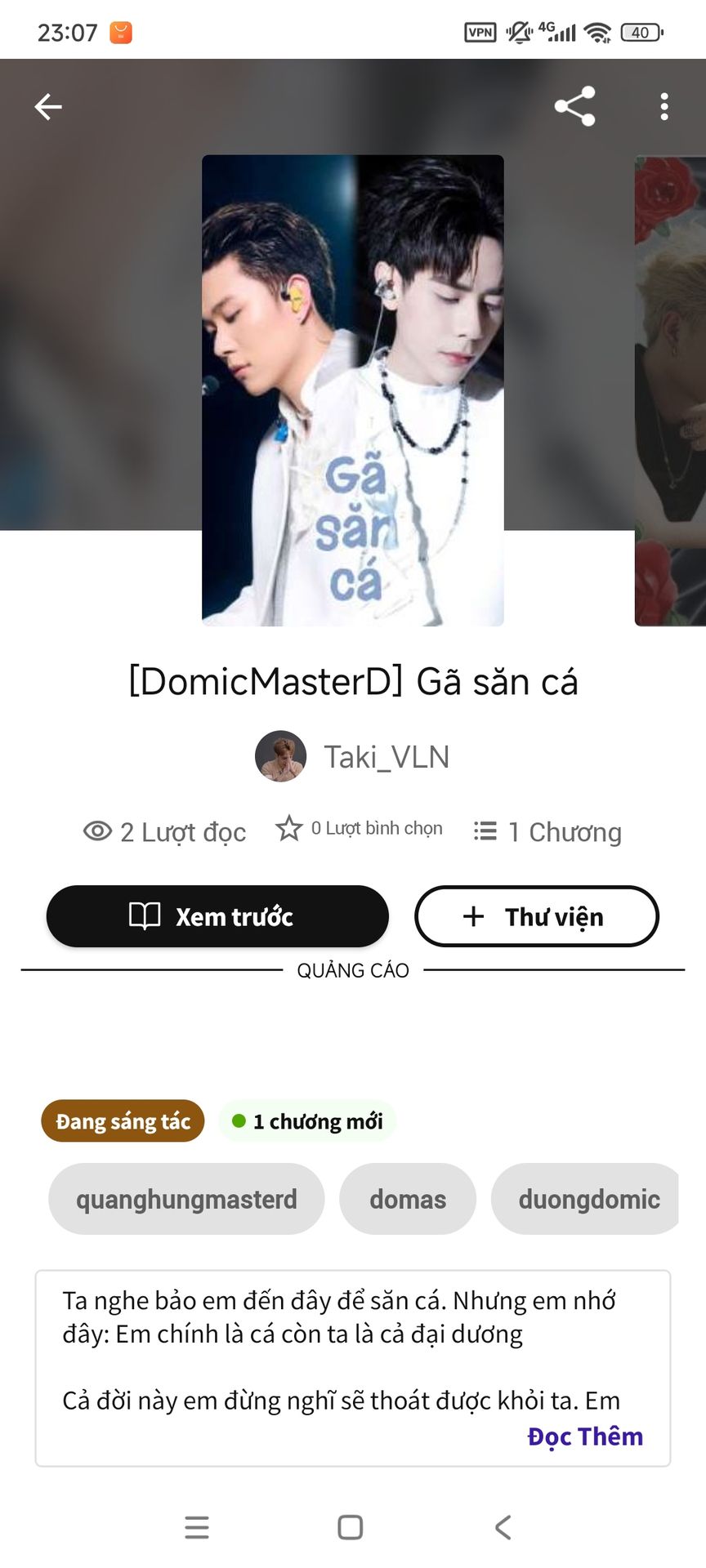Open the three-dot overflow menu

click(664, 106)
